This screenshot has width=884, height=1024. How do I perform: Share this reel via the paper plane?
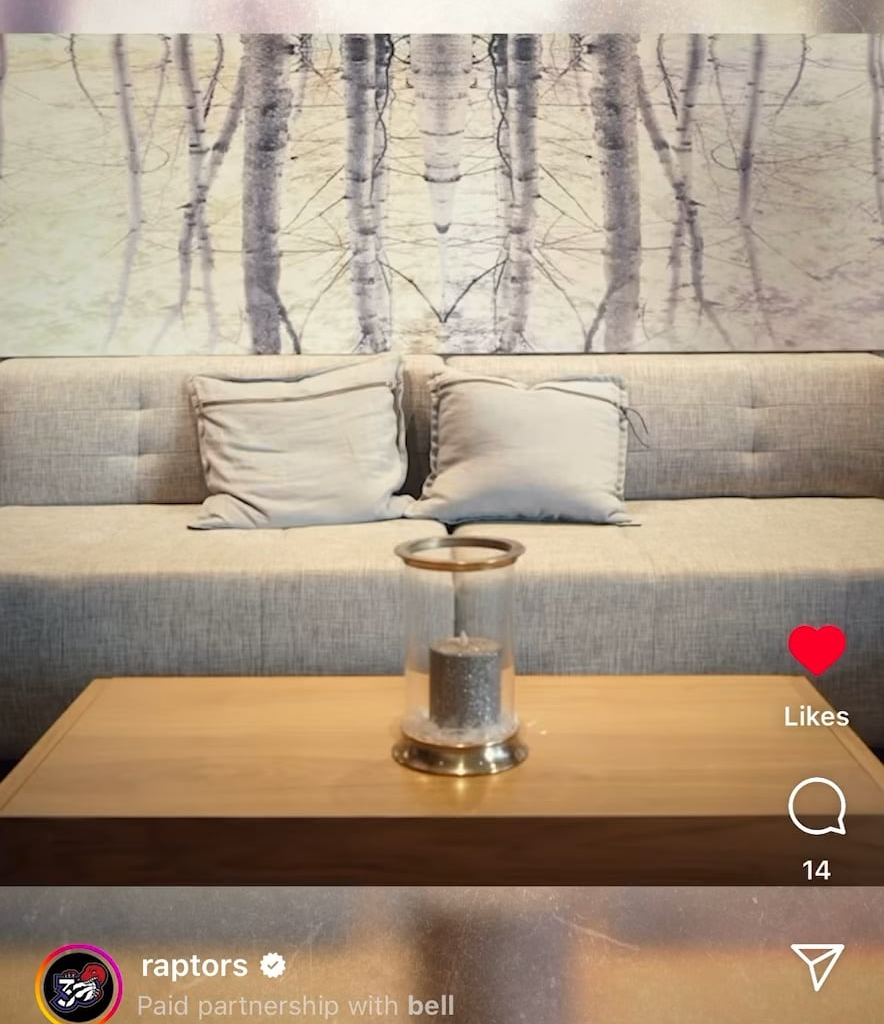(817, 966)
